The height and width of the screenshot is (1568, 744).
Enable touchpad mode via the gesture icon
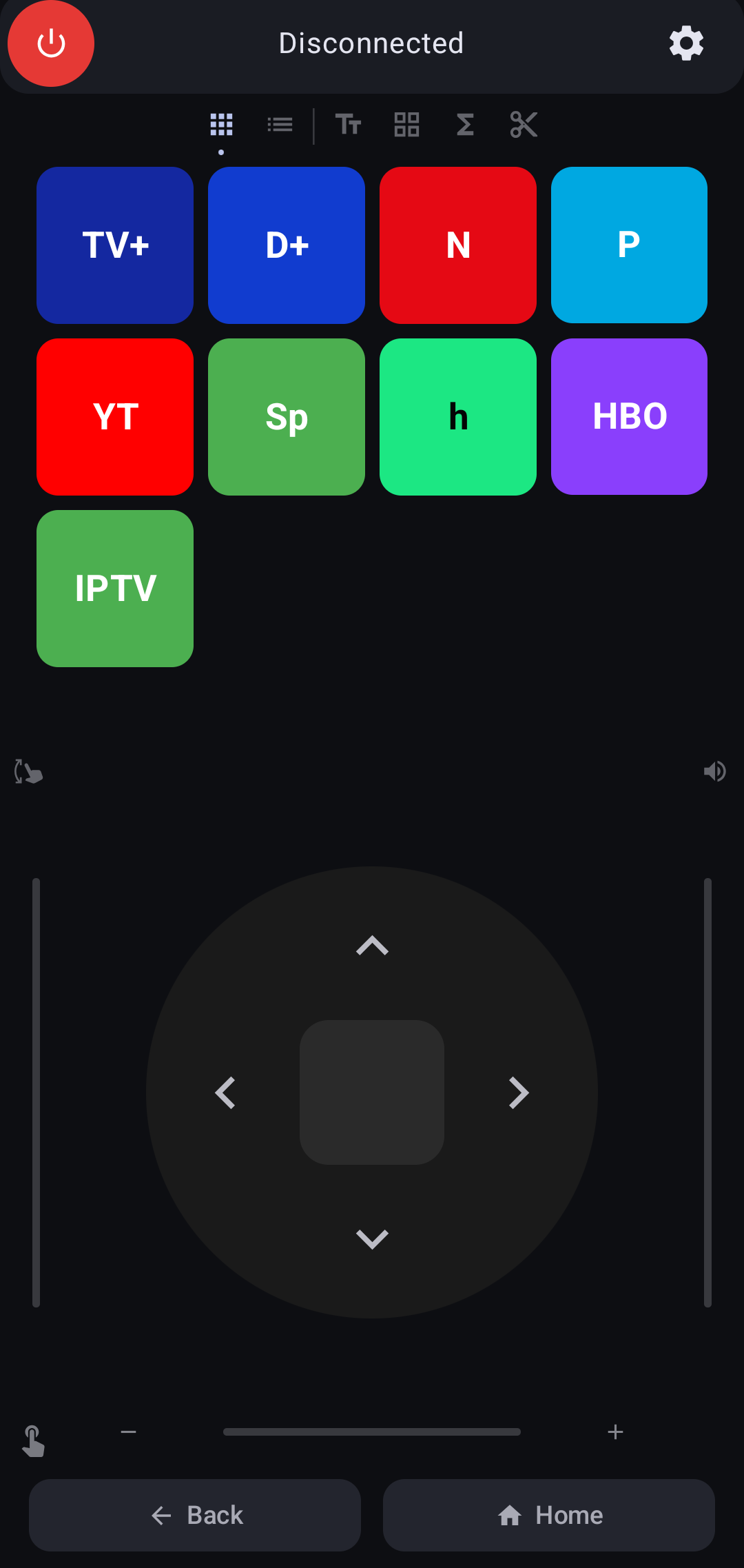(34, 1440)
